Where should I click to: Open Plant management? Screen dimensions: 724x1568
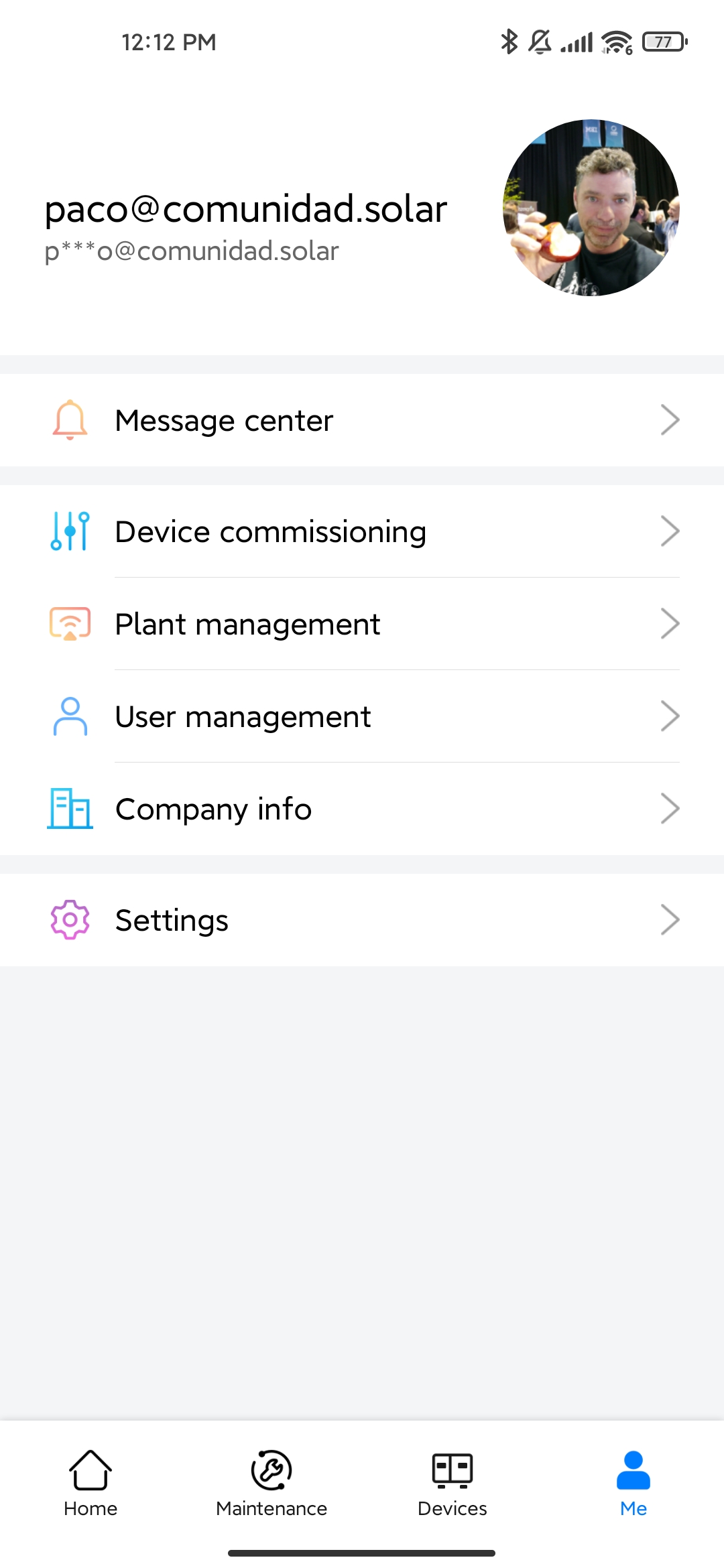(362, 624)
